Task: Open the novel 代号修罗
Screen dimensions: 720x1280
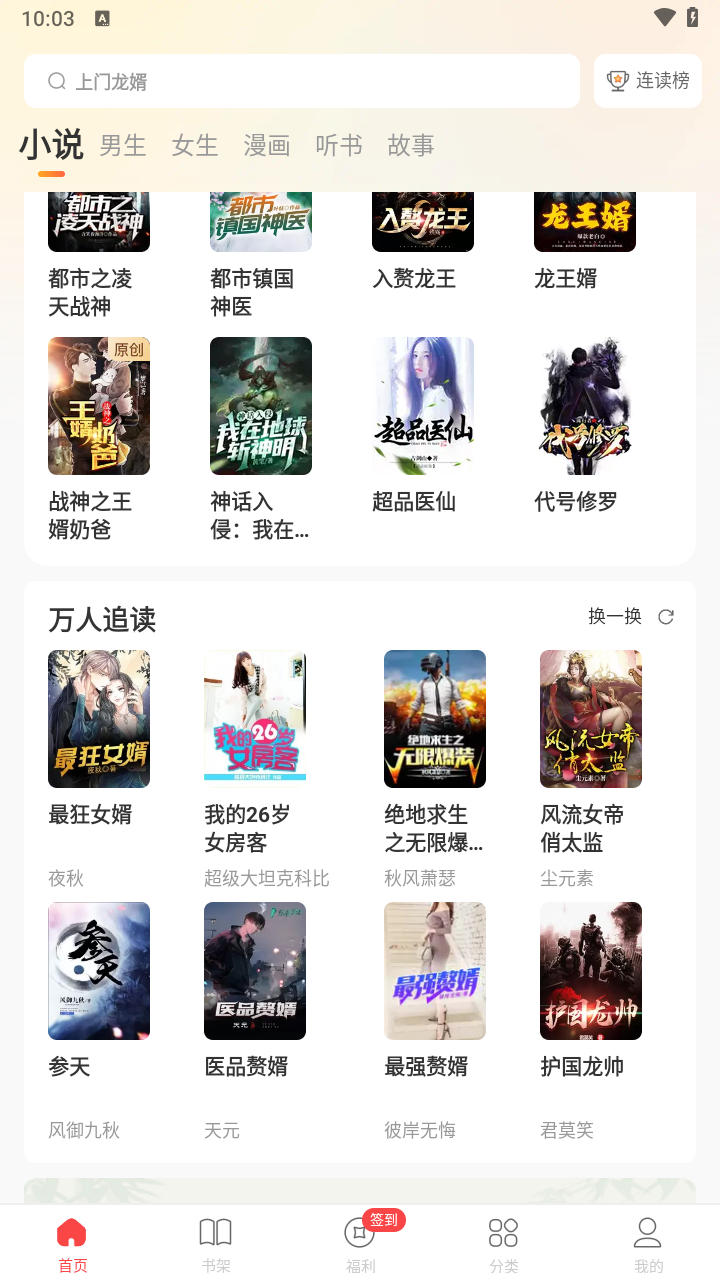Action: 585,406
